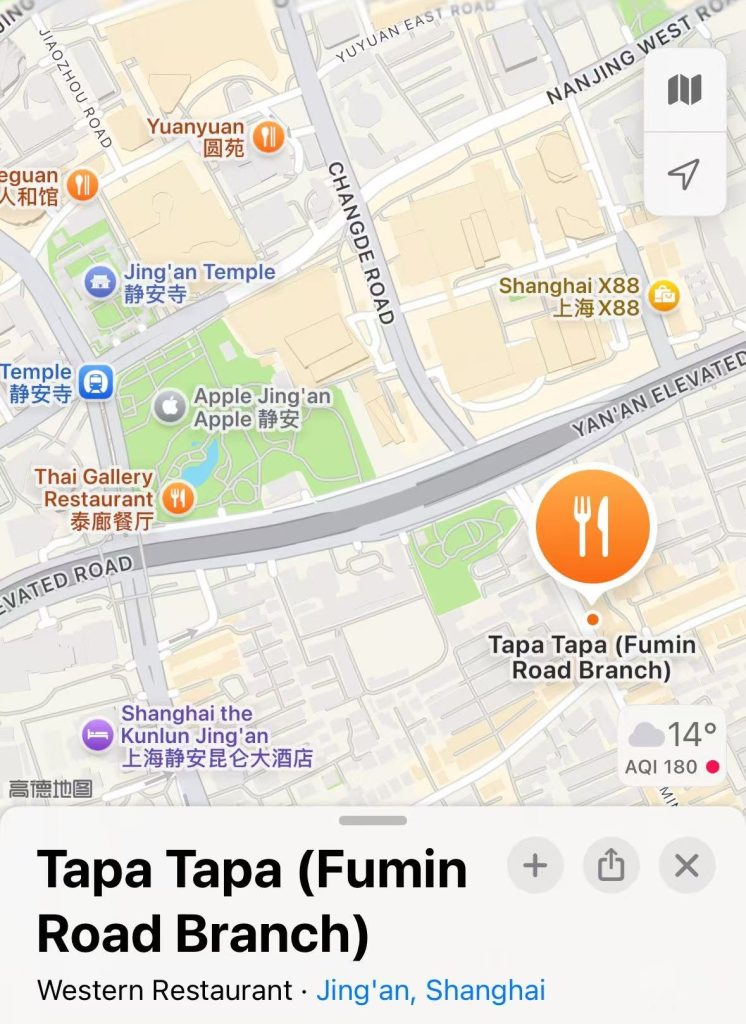Screen dimensions: 746x1024
Task: Expand the place card using the grabber handle
Action: [x=373, y=821]
